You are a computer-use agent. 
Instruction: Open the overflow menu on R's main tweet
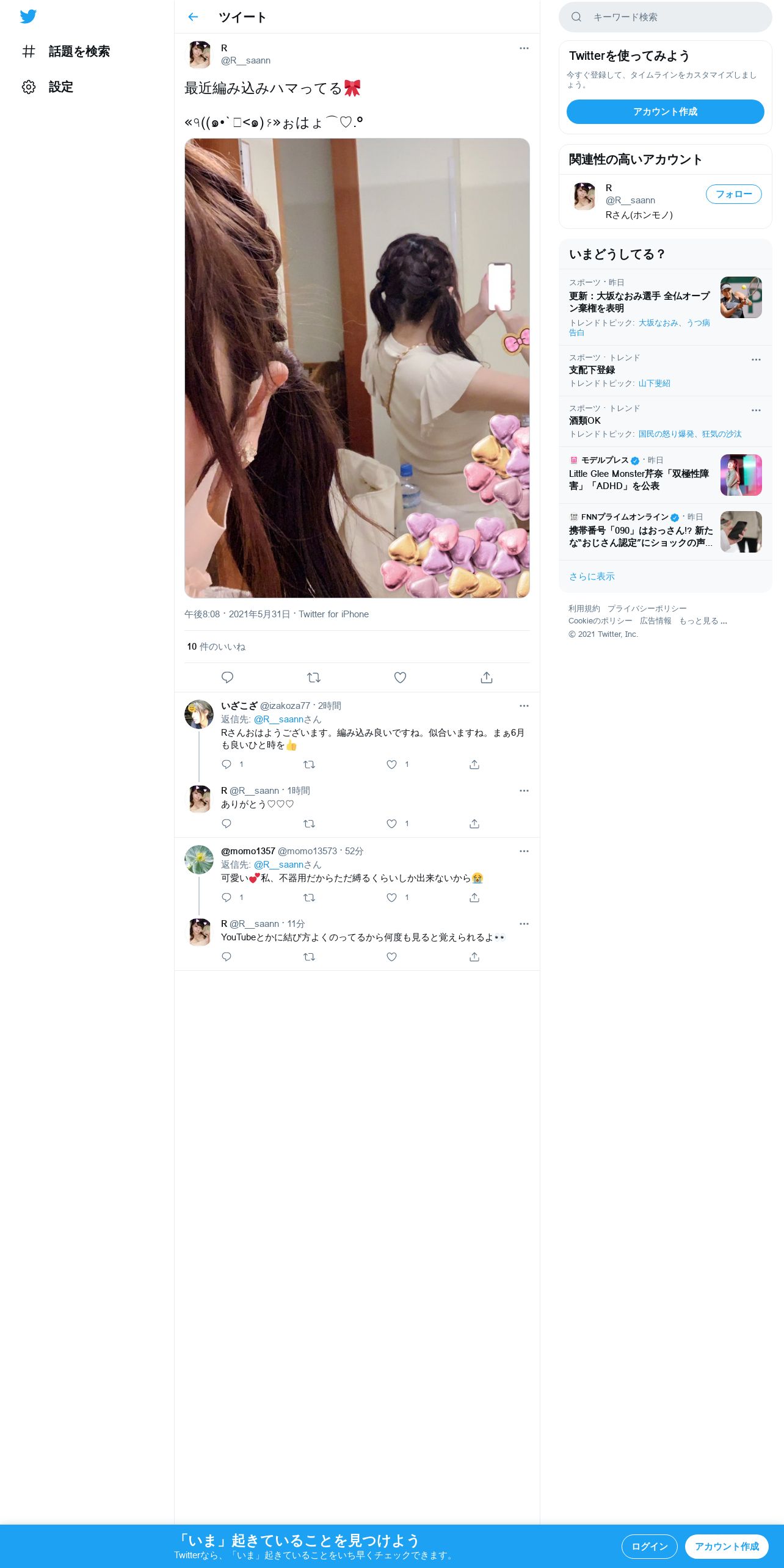click(524, 48)
